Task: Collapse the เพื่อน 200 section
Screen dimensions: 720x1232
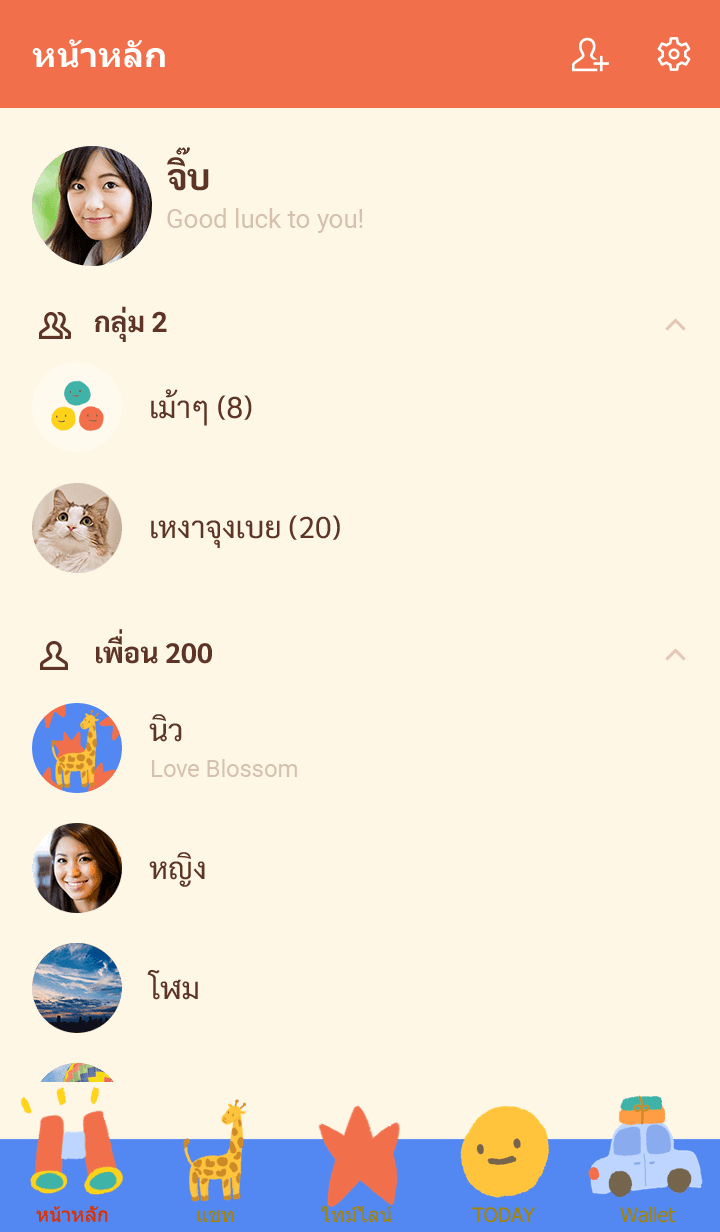Action: (675, 654)
